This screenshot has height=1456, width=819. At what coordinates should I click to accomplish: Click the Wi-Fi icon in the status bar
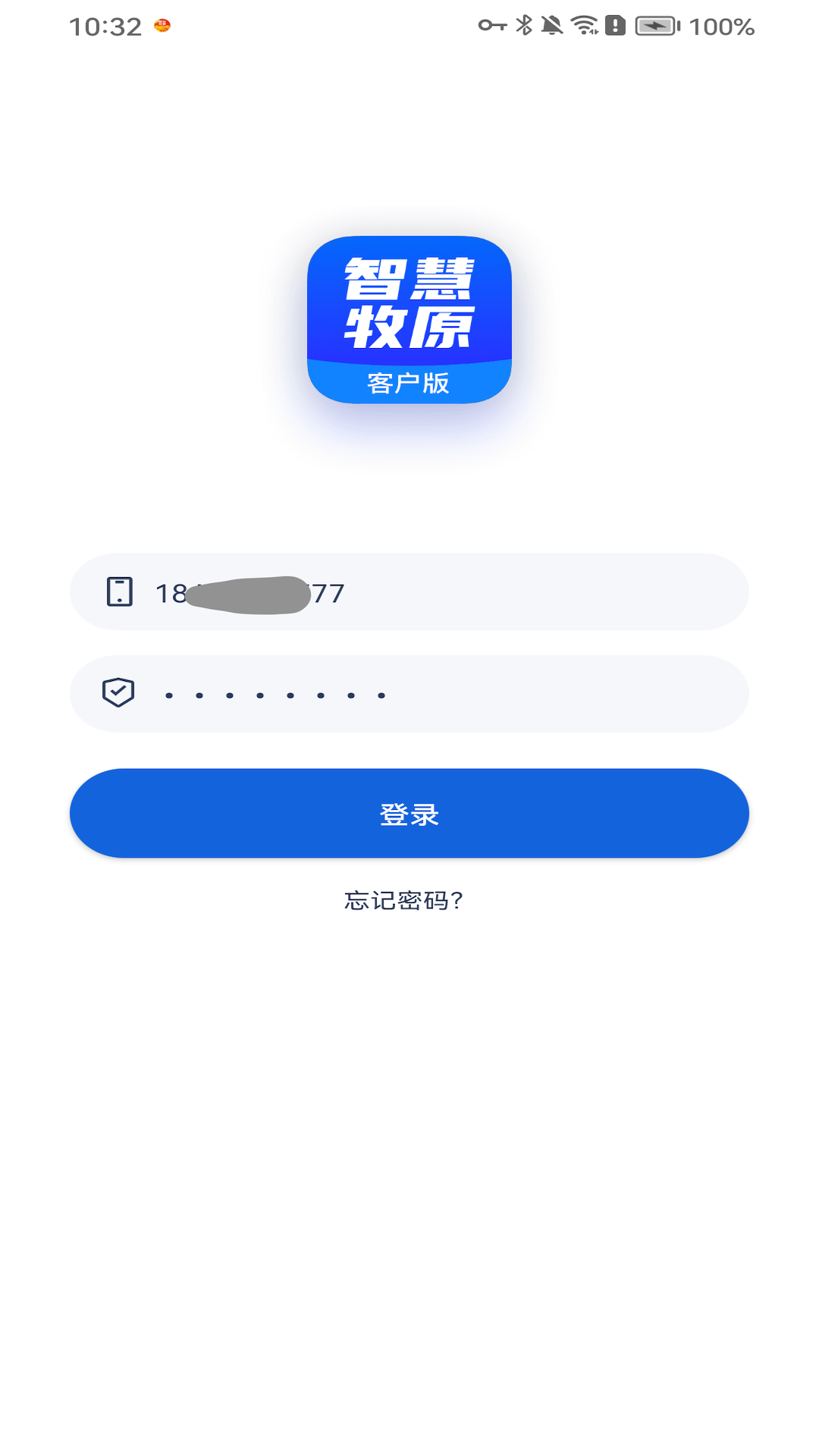point(584,25)
